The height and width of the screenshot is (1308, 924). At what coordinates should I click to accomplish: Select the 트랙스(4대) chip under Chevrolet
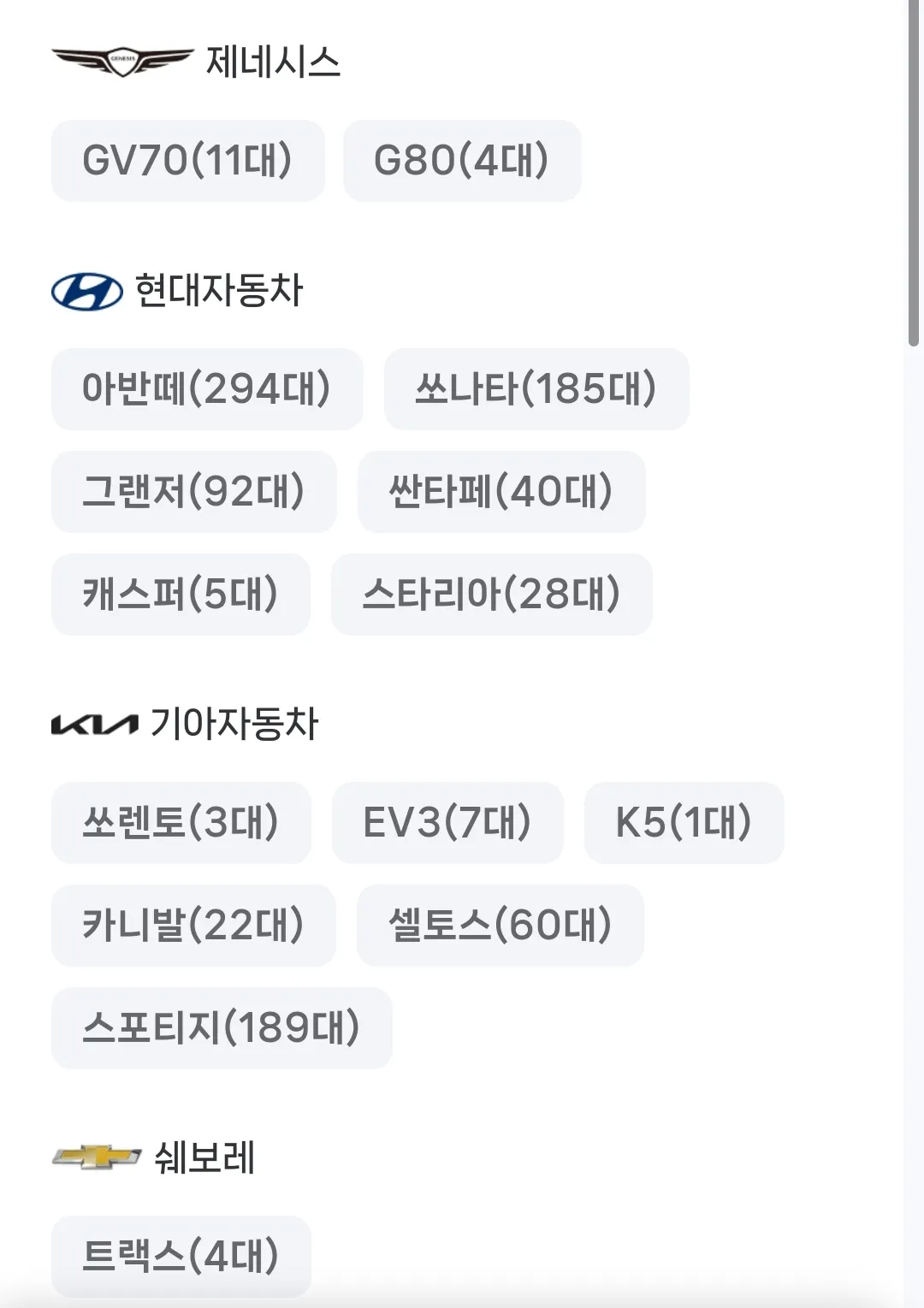click(182, 1258)
